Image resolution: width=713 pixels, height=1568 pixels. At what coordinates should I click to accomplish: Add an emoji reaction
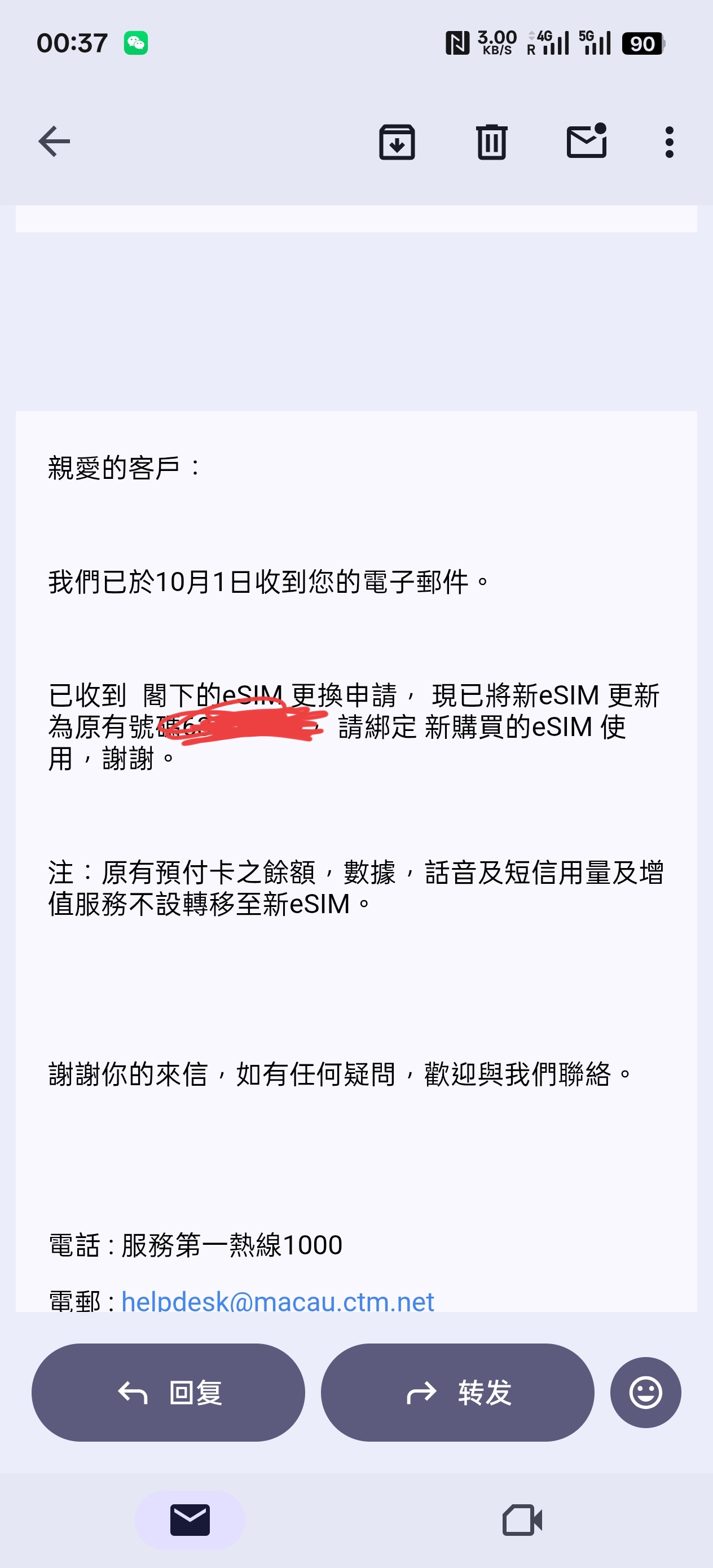click(x=645, y=1393)
